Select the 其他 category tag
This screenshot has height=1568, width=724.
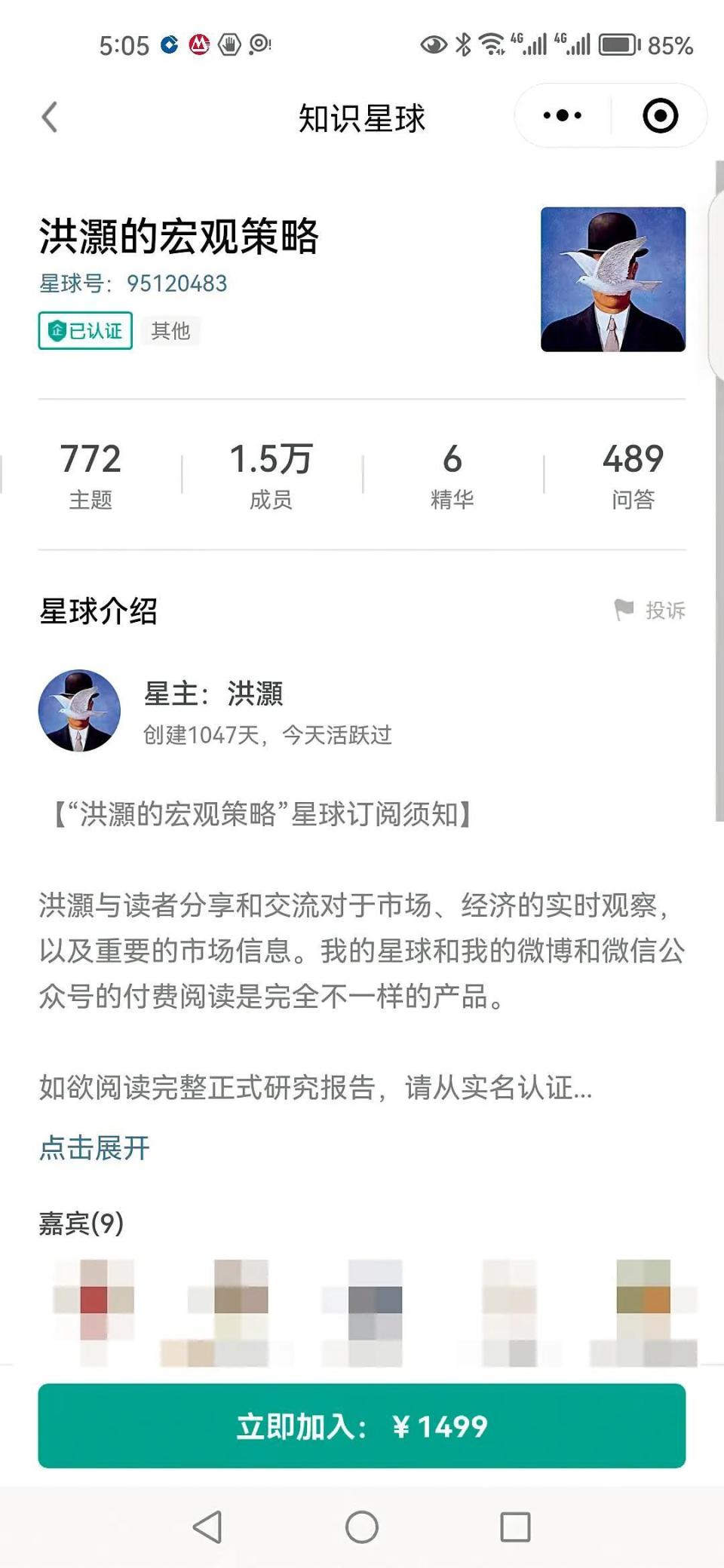pyautogui.click(x=170, y=331)
